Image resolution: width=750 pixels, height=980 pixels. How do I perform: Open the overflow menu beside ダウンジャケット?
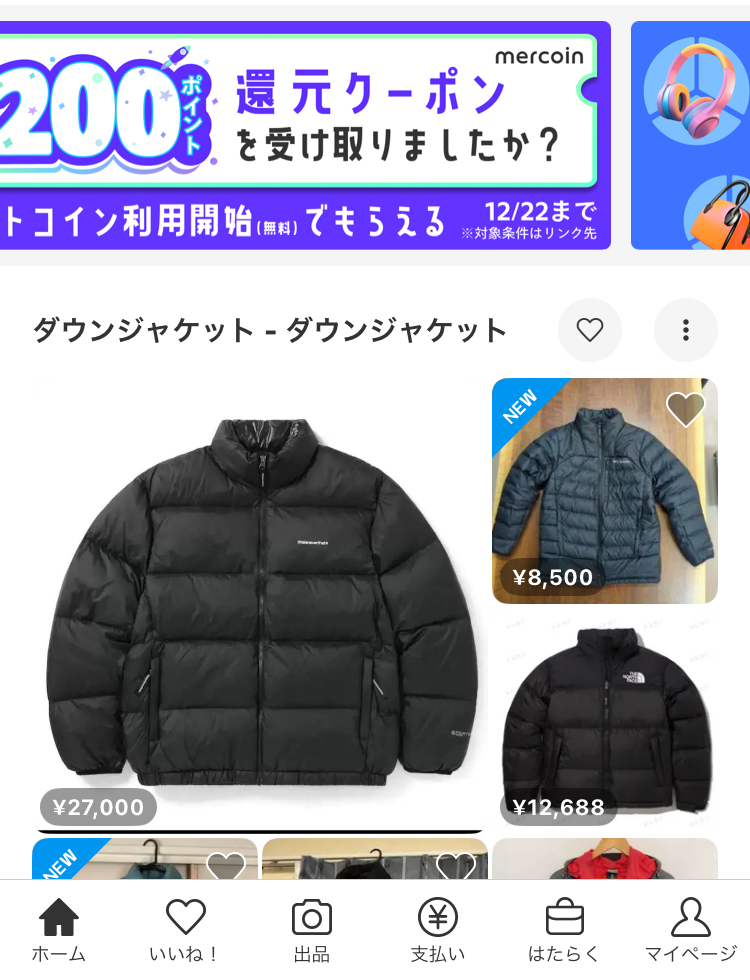[686, 330]
